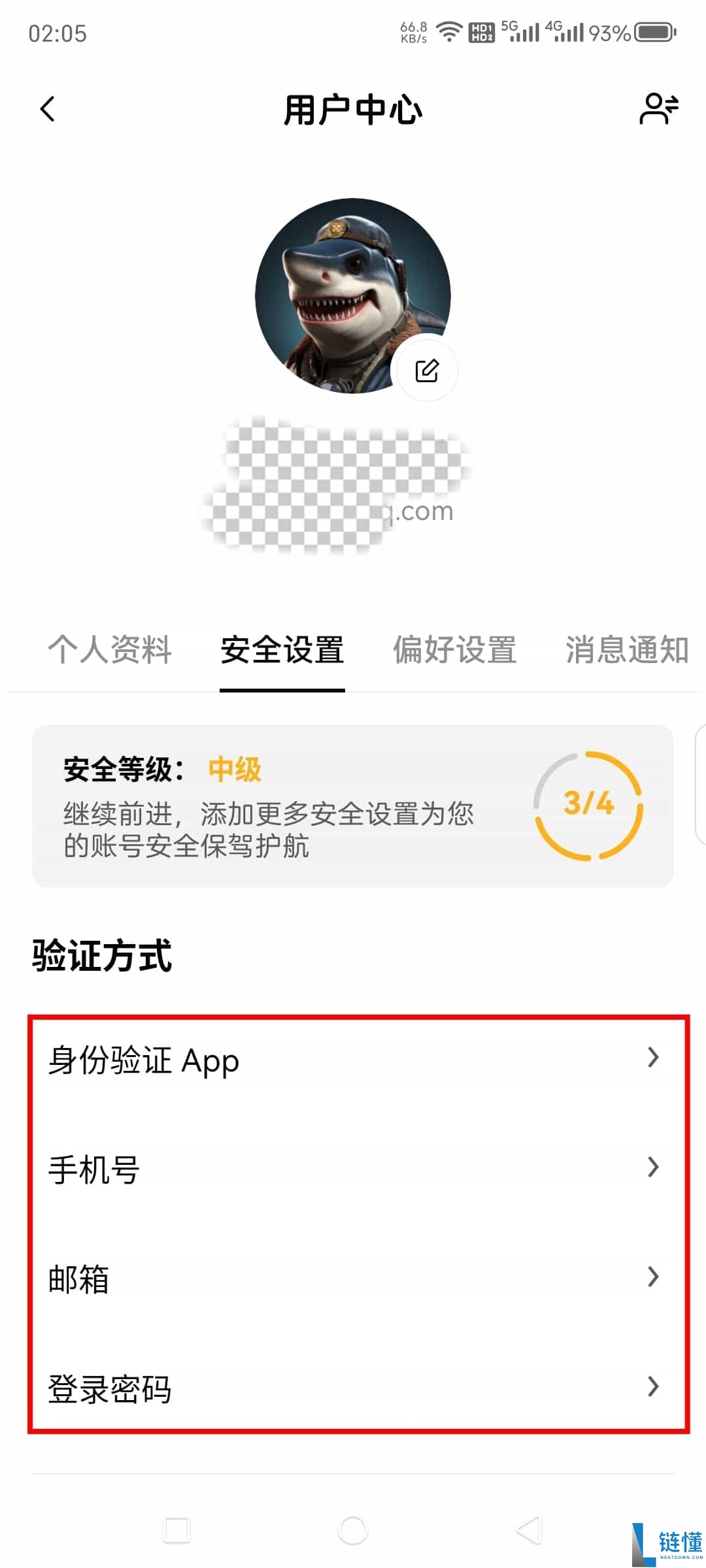Expand the 手机号 phone number settings

tap(353, 1168)
